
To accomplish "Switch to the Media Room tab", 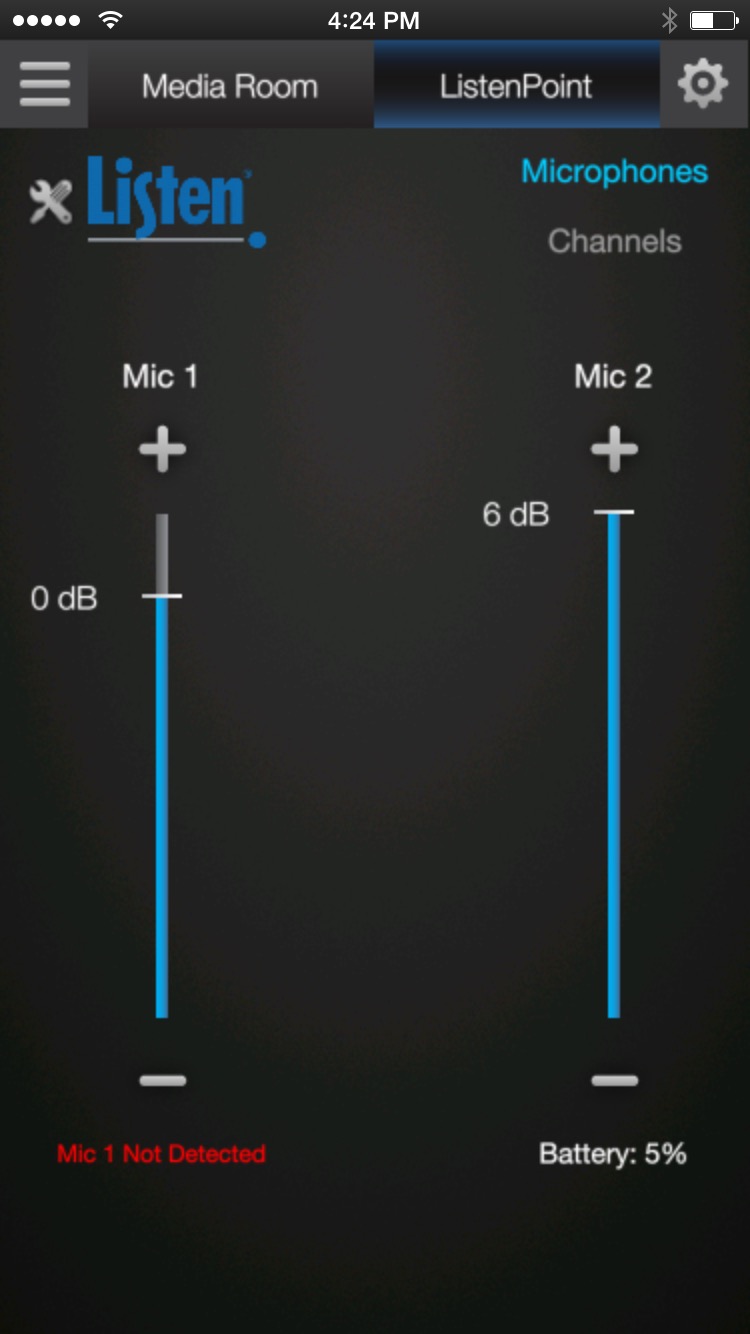I will pos(230,86).
